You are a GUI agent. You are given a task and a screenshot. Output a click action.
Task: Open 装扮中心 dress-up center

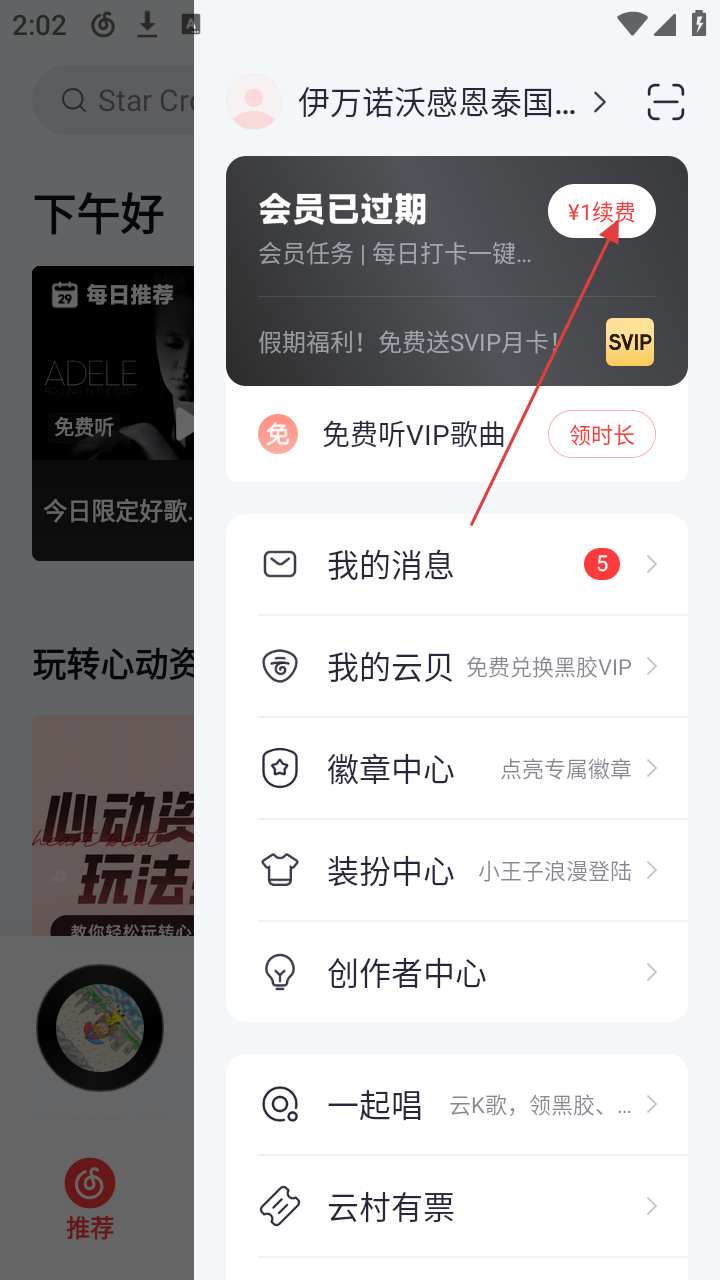tap(456, 871)
